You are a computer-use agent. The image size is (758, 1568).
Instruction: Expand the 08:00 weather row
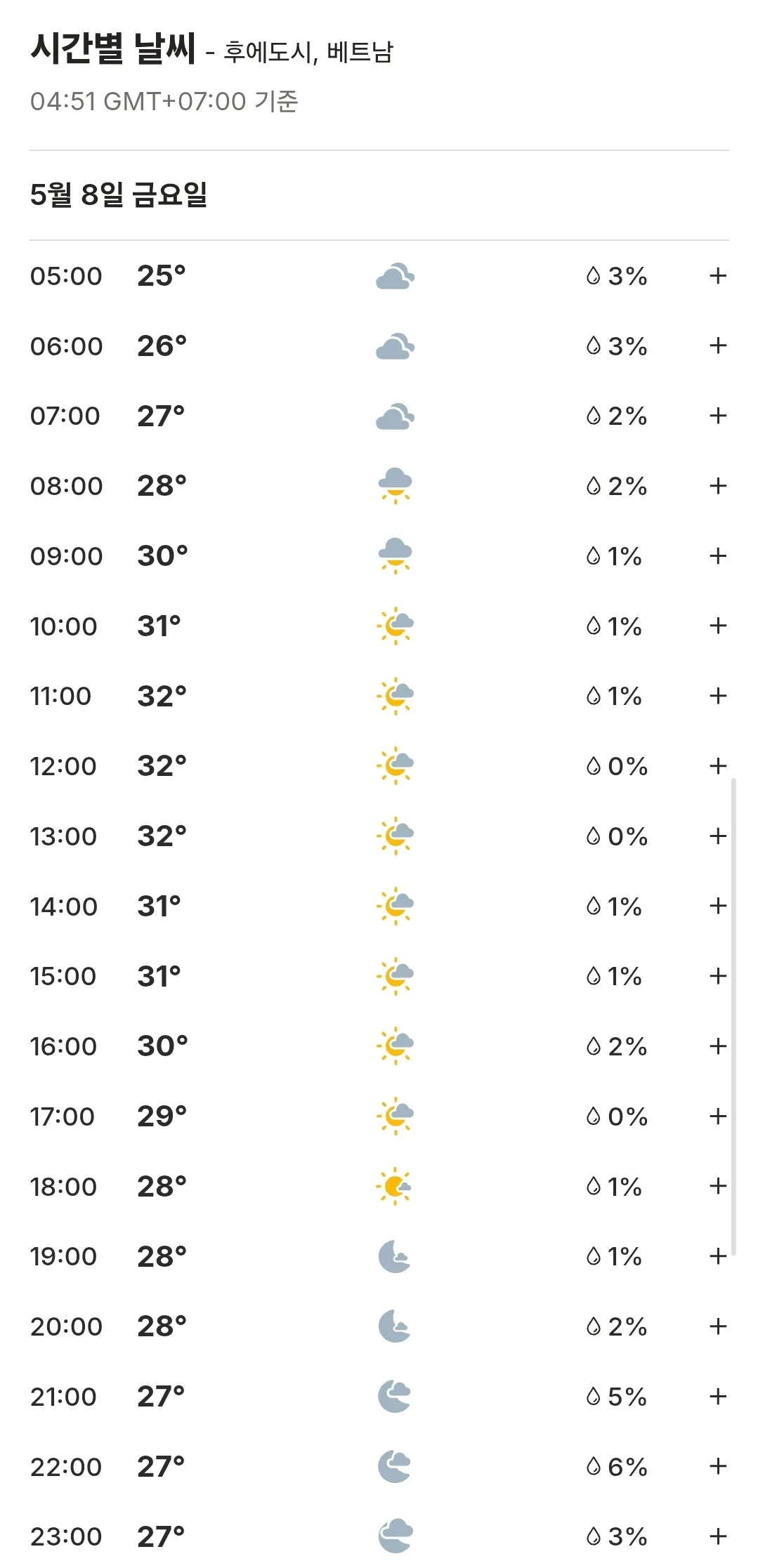point(717,486)
